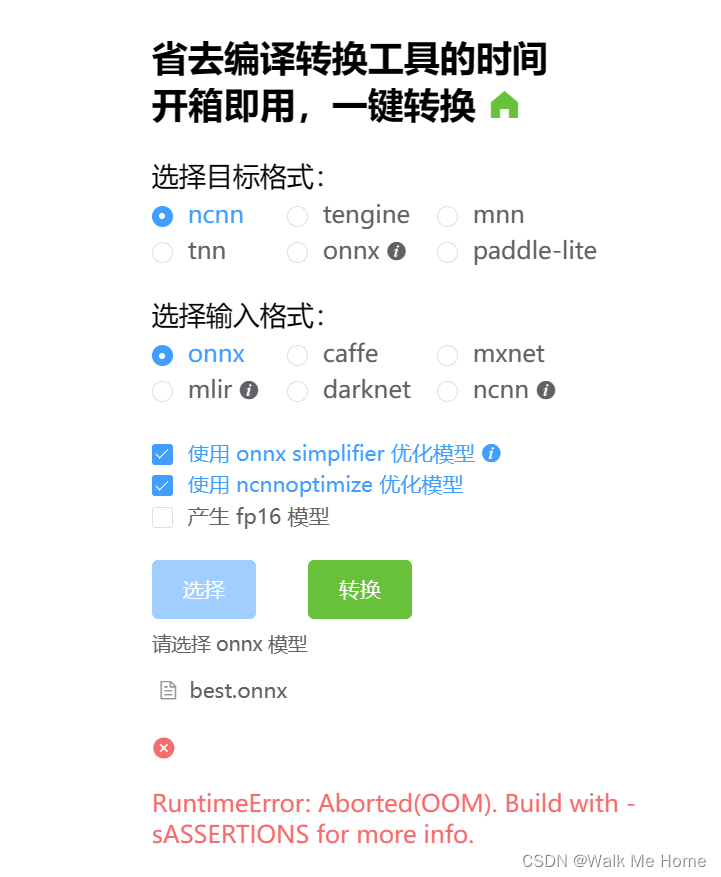Select paddle-lite as target format
This screenshot has width=721, height=877.
[x=447, y=252]
